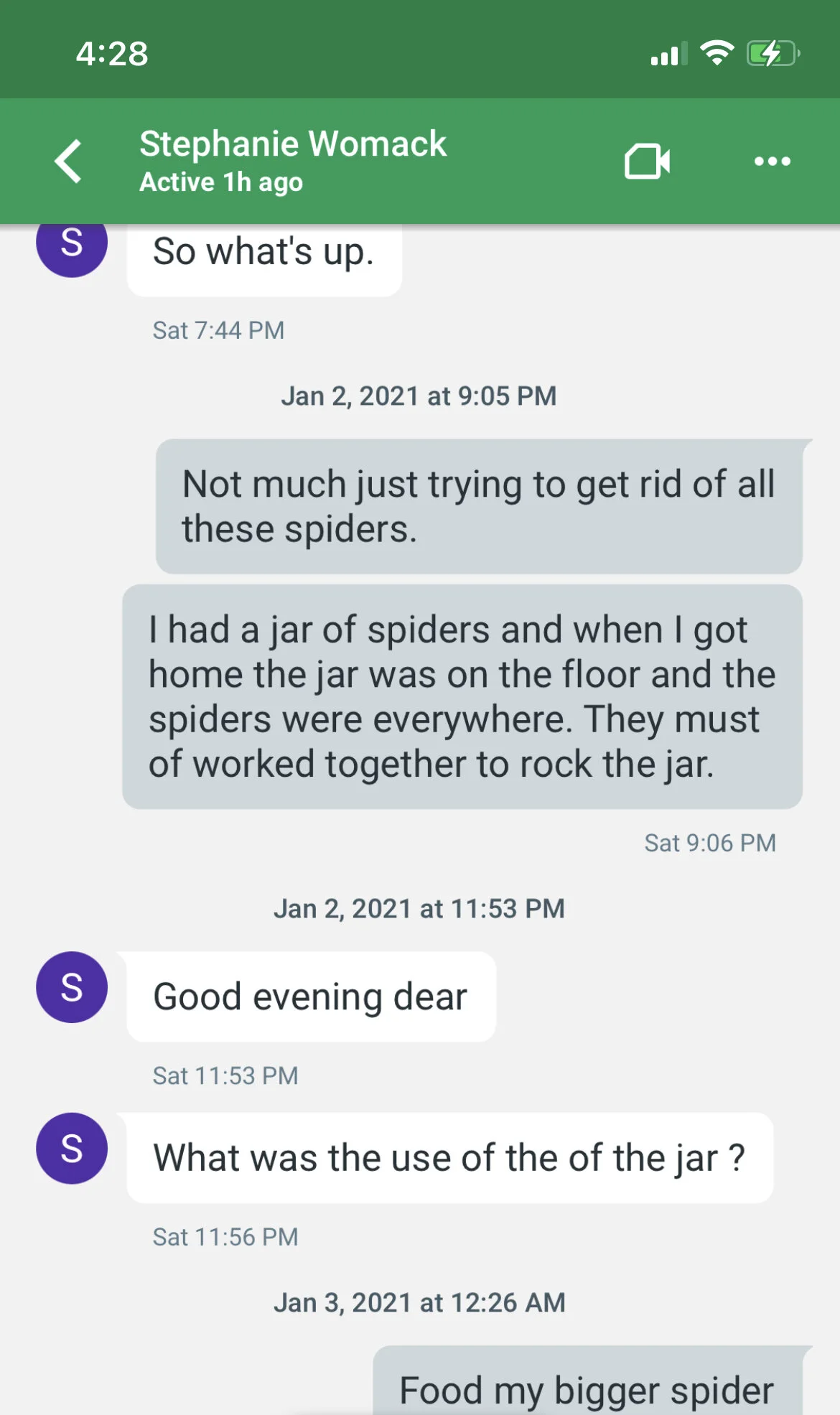The image size is (840, 1415).
Task: Tap the avatar beside the jar question
Action: tap(72, 1149)
